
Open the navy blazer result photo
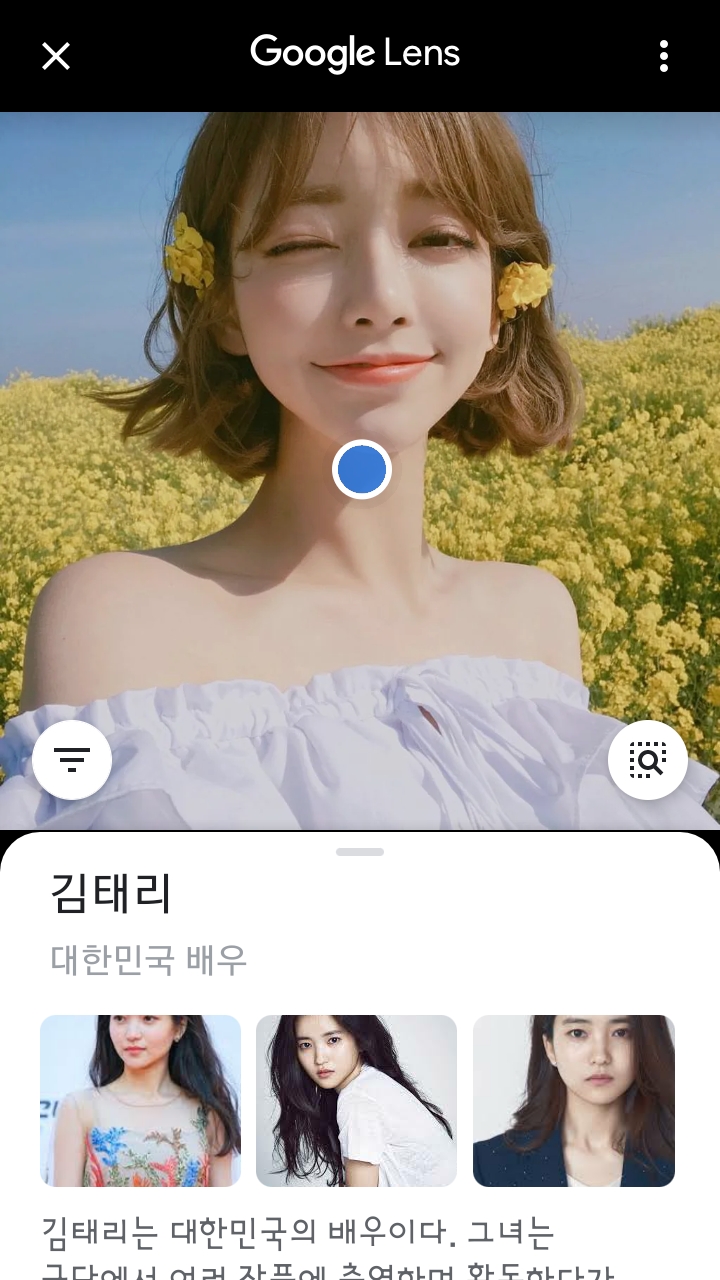(574, 1101)
